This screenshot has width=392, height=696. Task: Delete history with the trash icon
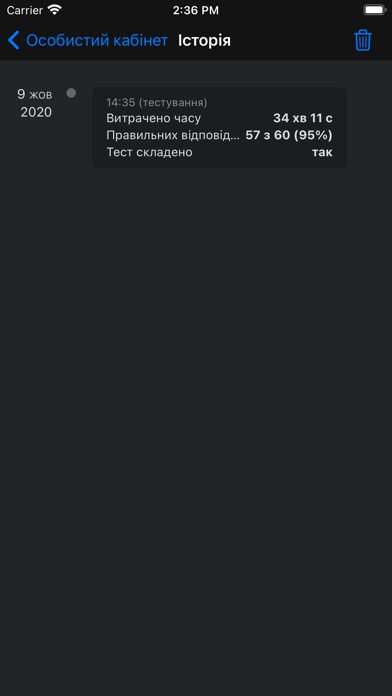[363, 40]
